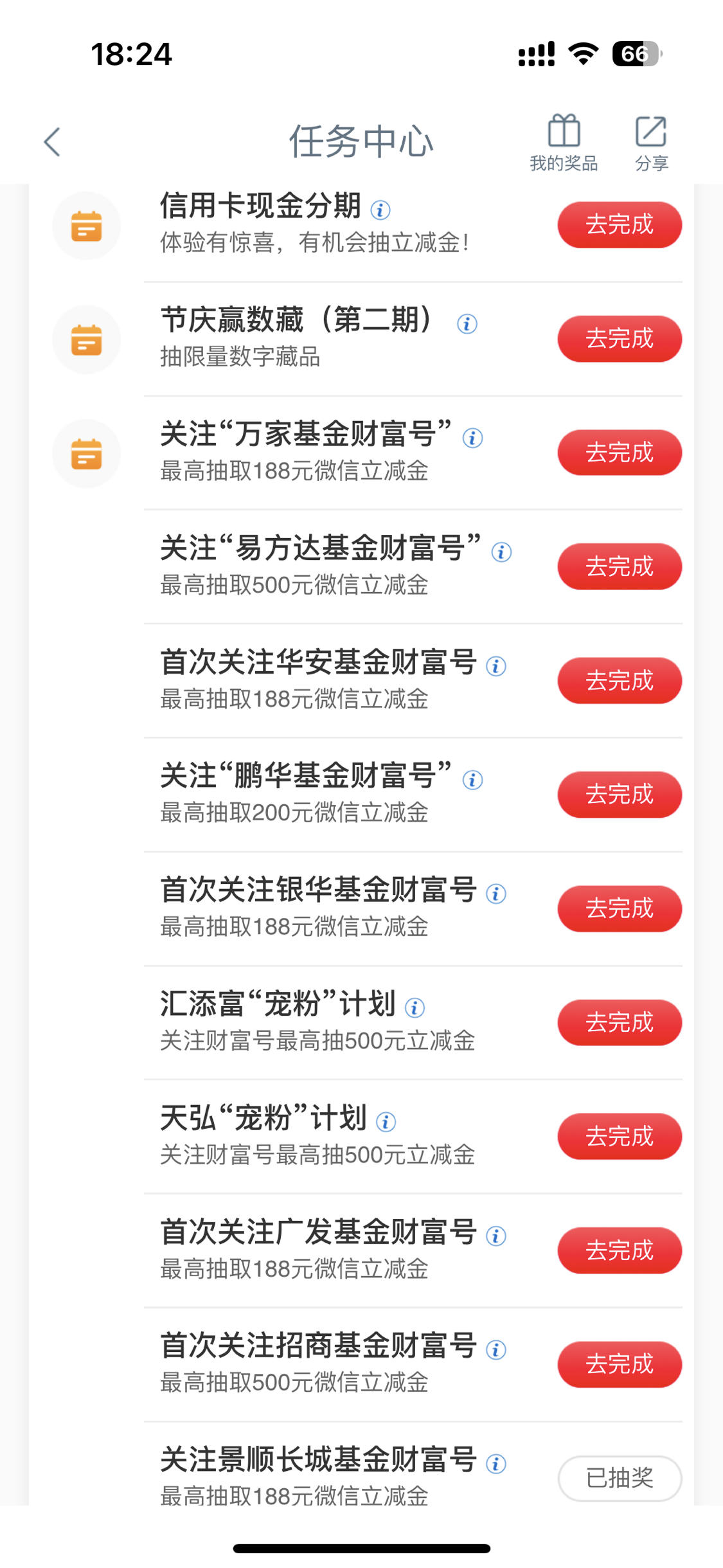Tap 去完成 for 首次关注广发基金财富号
Image resolution: width=723 pixels, height=1568 pixels.
point(620,1250)
